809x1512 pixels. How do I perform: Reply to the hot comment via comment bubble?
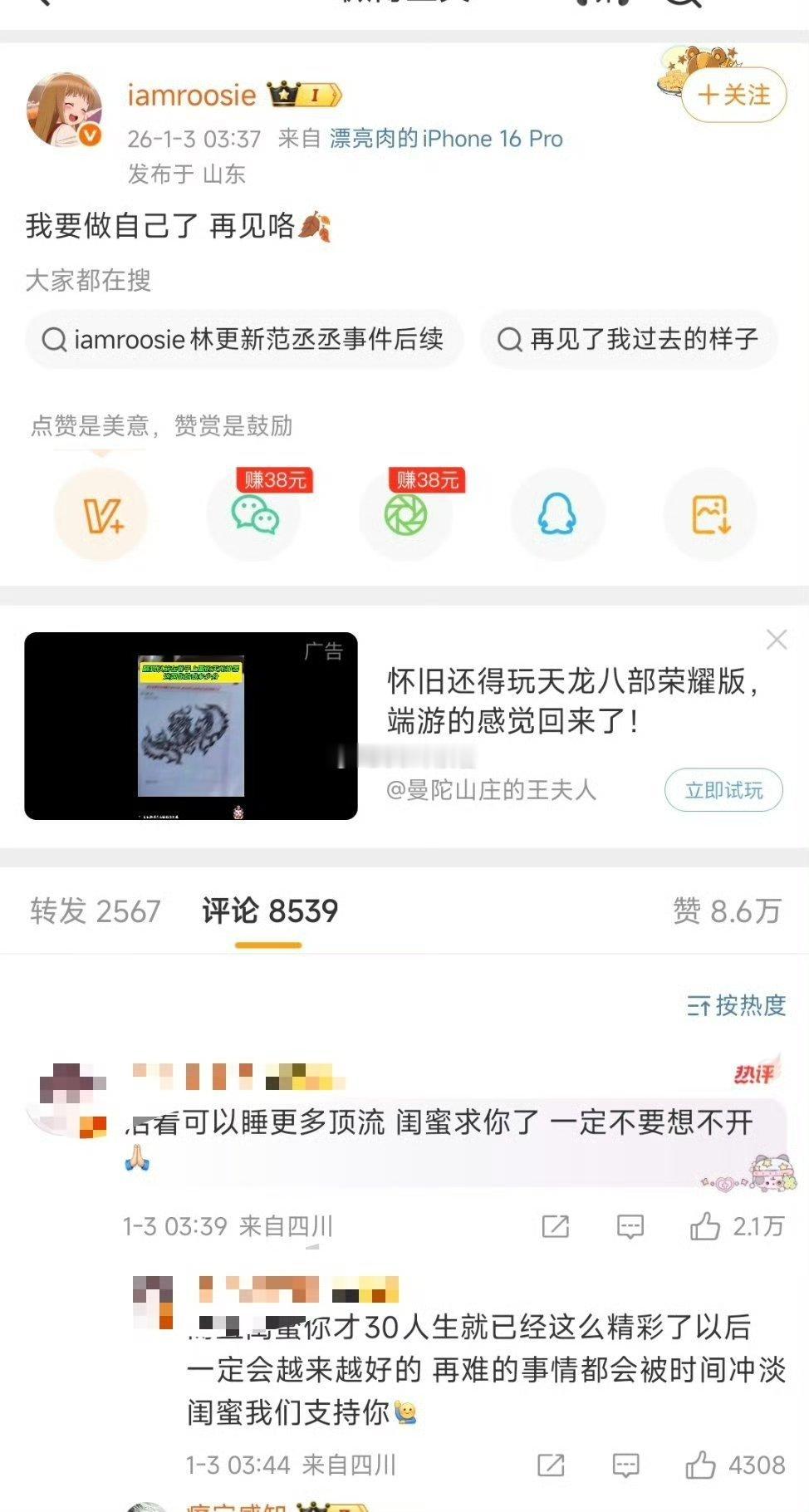click(x=630, y=1226)
